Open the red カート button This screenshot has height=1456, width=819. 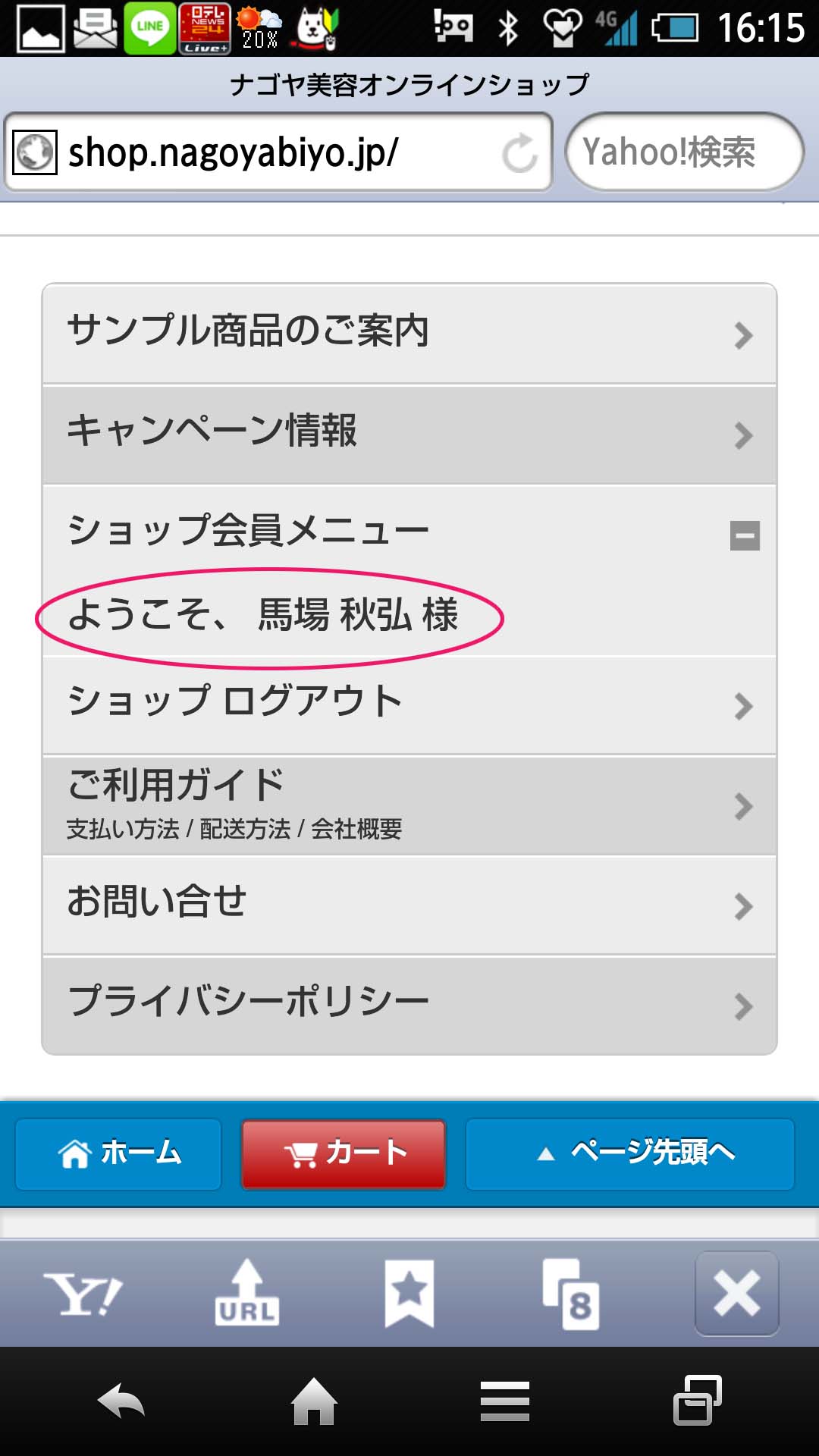point(344,1154)
